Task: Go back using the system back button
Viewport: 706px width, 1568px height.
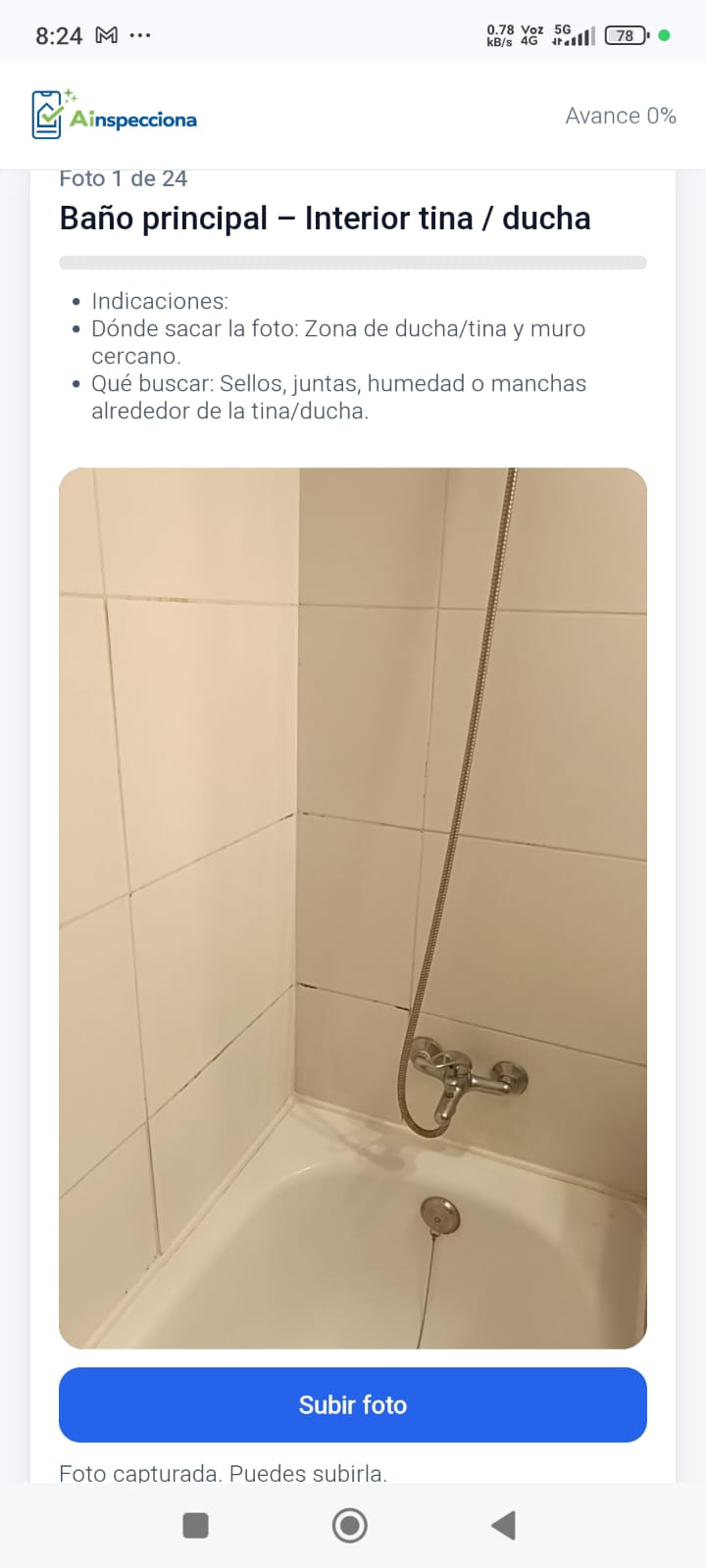Action: point(503,1525)
